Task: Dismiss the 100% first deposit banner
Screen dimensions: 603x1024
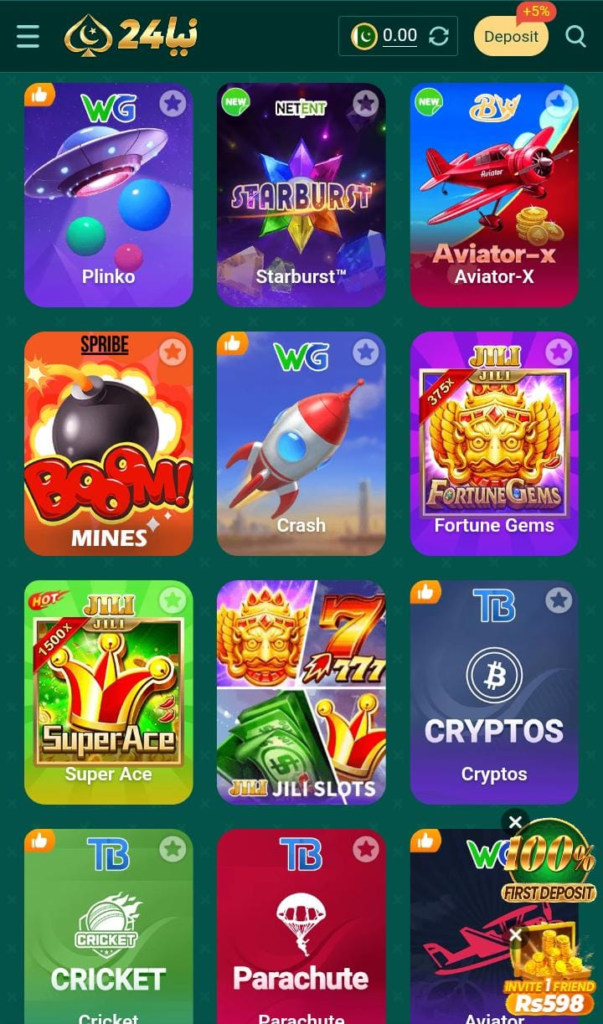Action: coord(515,822)
